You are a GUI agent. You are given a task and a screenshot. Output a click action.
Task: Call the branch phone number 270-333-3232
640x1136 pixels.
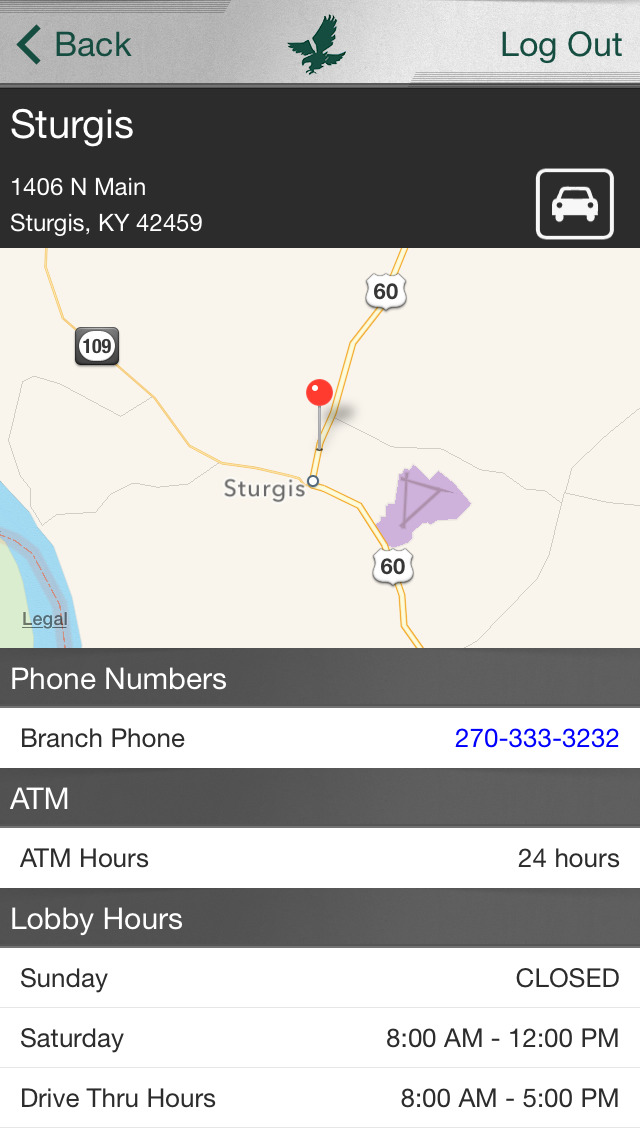click(x=536, y=738)
